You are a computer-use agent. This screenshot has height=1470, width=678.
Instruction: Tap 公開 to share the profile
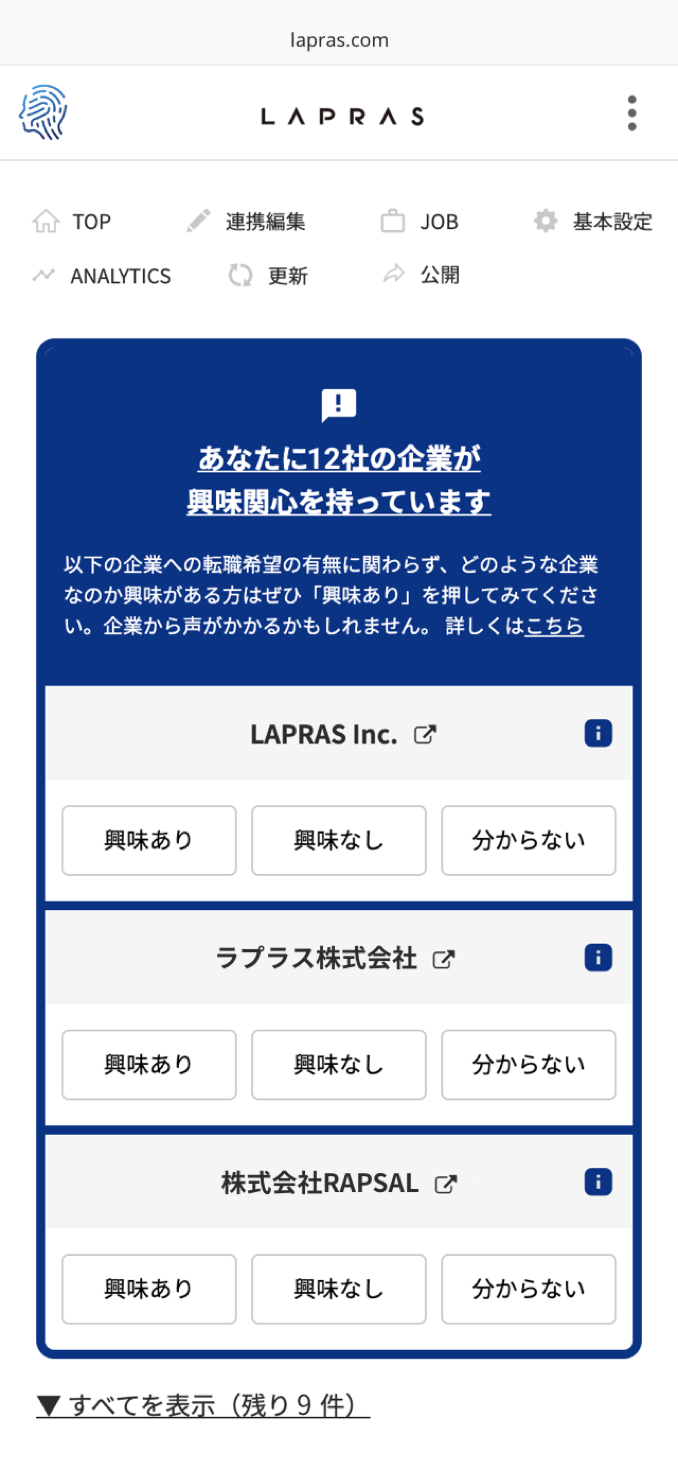[421, 275]
